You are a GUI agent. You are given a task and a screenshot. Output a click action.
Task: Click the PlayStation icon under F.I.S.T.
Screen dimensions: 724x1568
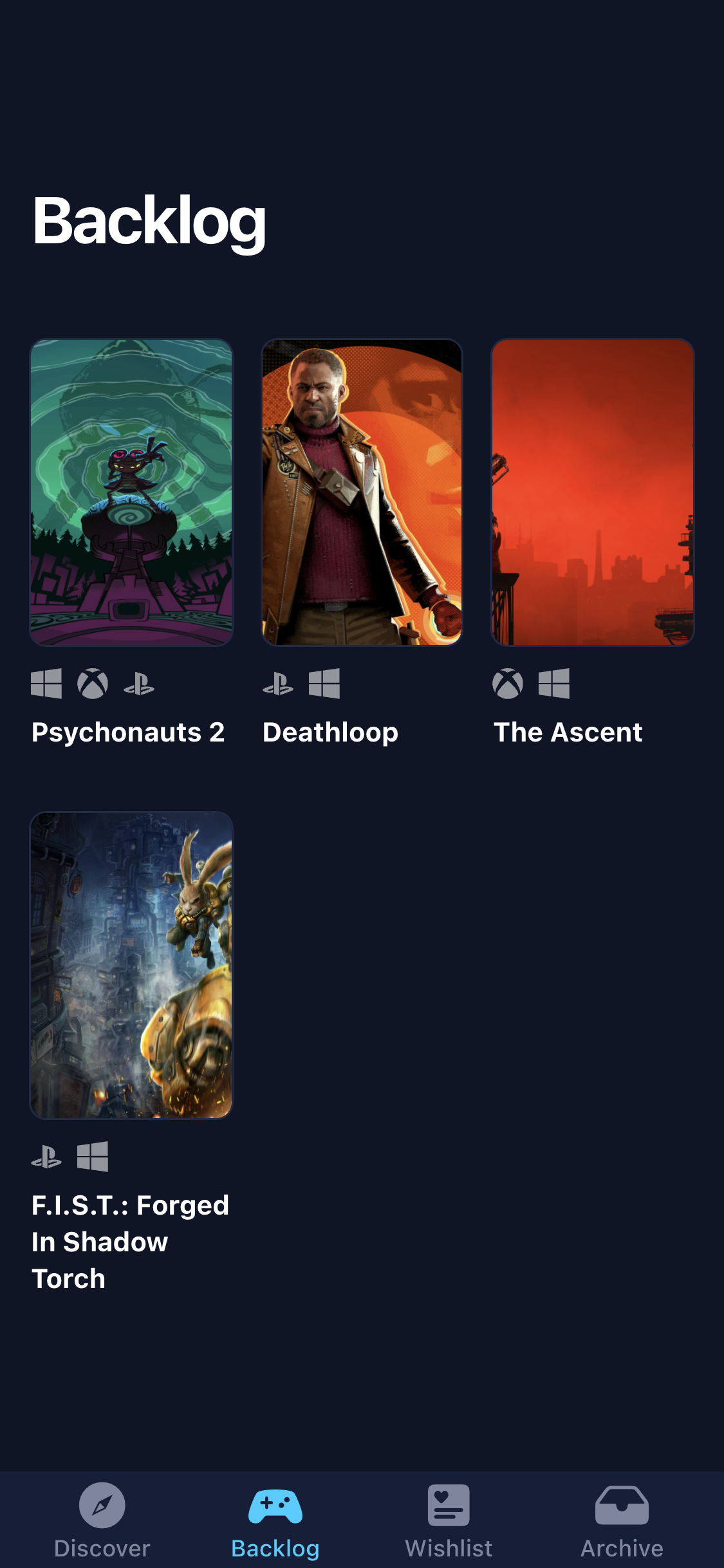click(x=47, y=1156)
